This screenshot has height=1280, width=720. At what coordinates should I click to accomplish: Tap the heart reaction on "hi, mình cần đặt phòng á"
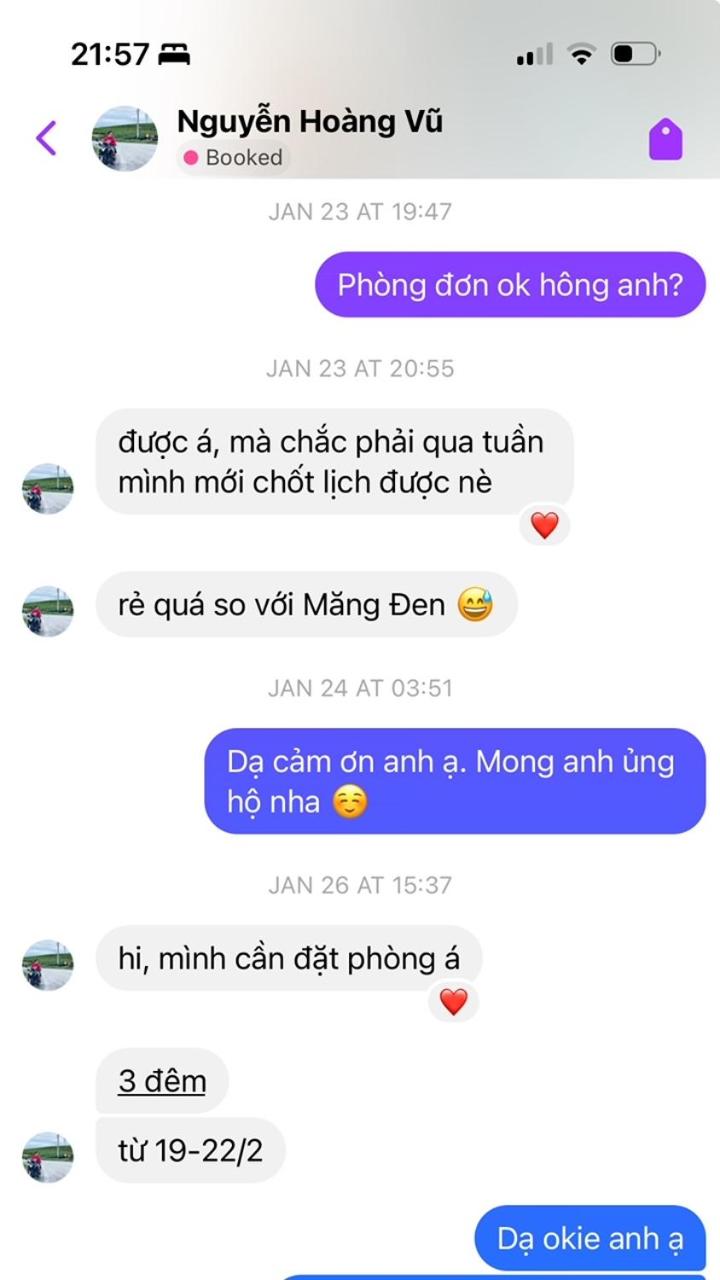(453, 1001)
